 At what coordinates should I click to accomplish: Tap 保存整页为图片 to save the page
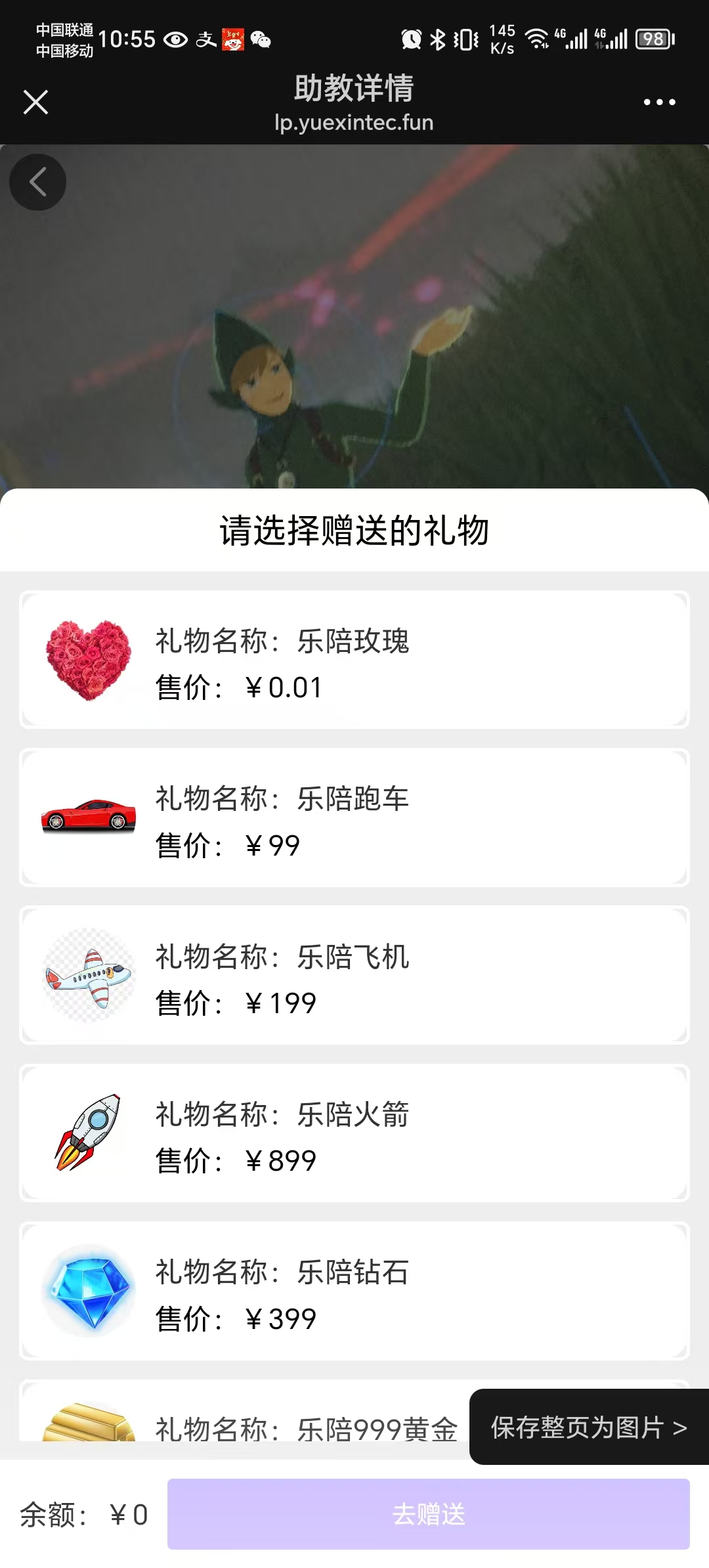[588, 1427]
